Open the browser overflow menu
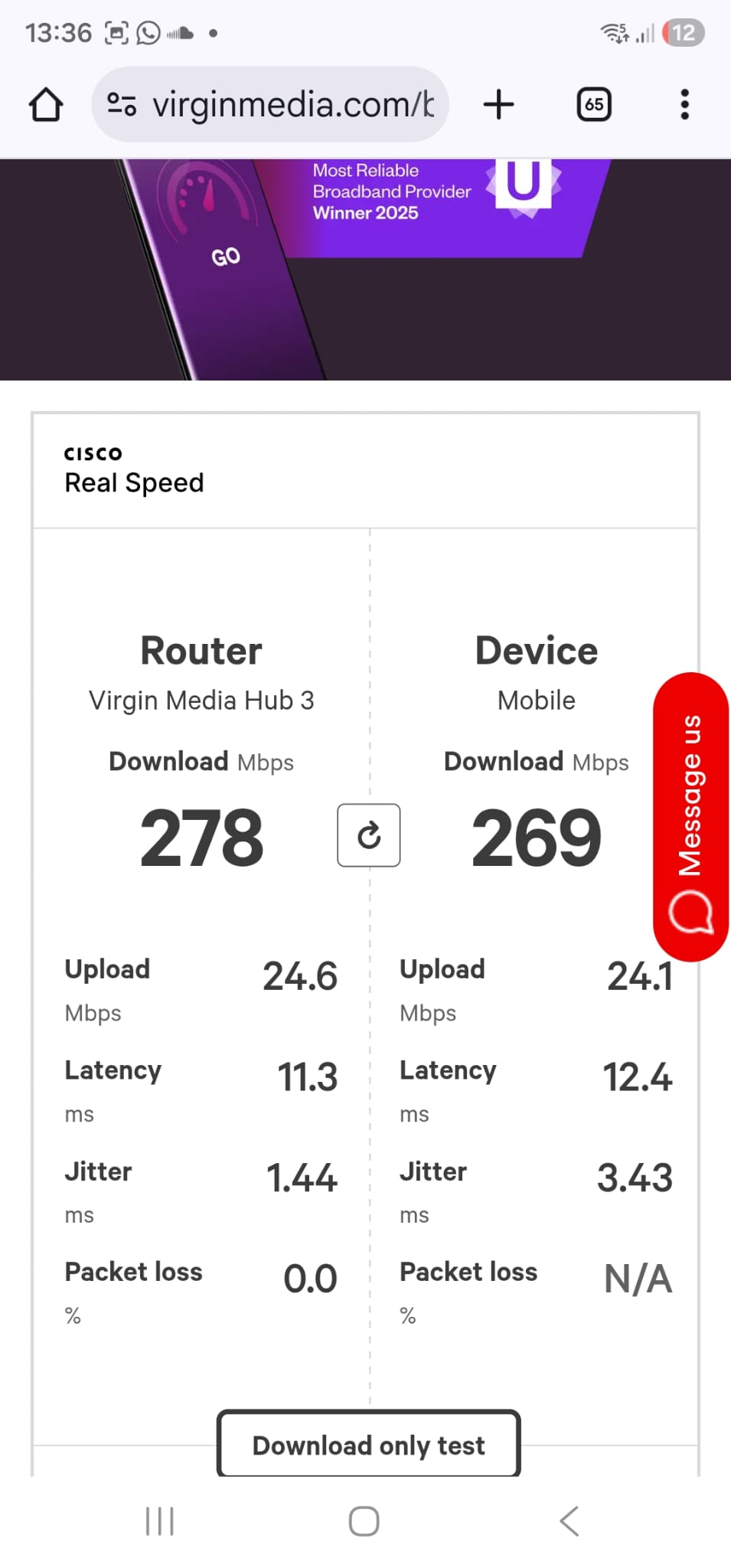 click(x=684, y=105)
